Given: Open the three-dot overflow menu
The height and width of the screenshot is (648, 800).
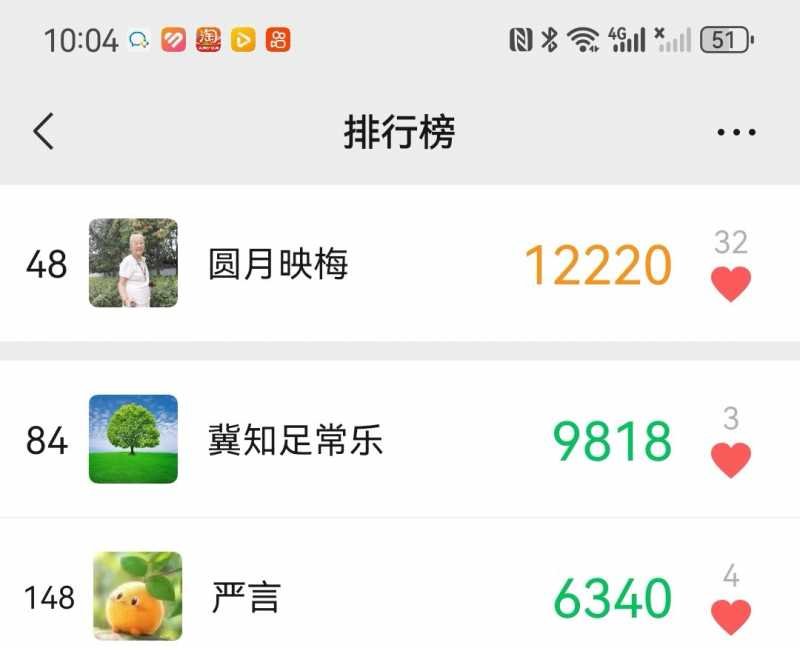Looking at the screenshot, I should point(736,132).
